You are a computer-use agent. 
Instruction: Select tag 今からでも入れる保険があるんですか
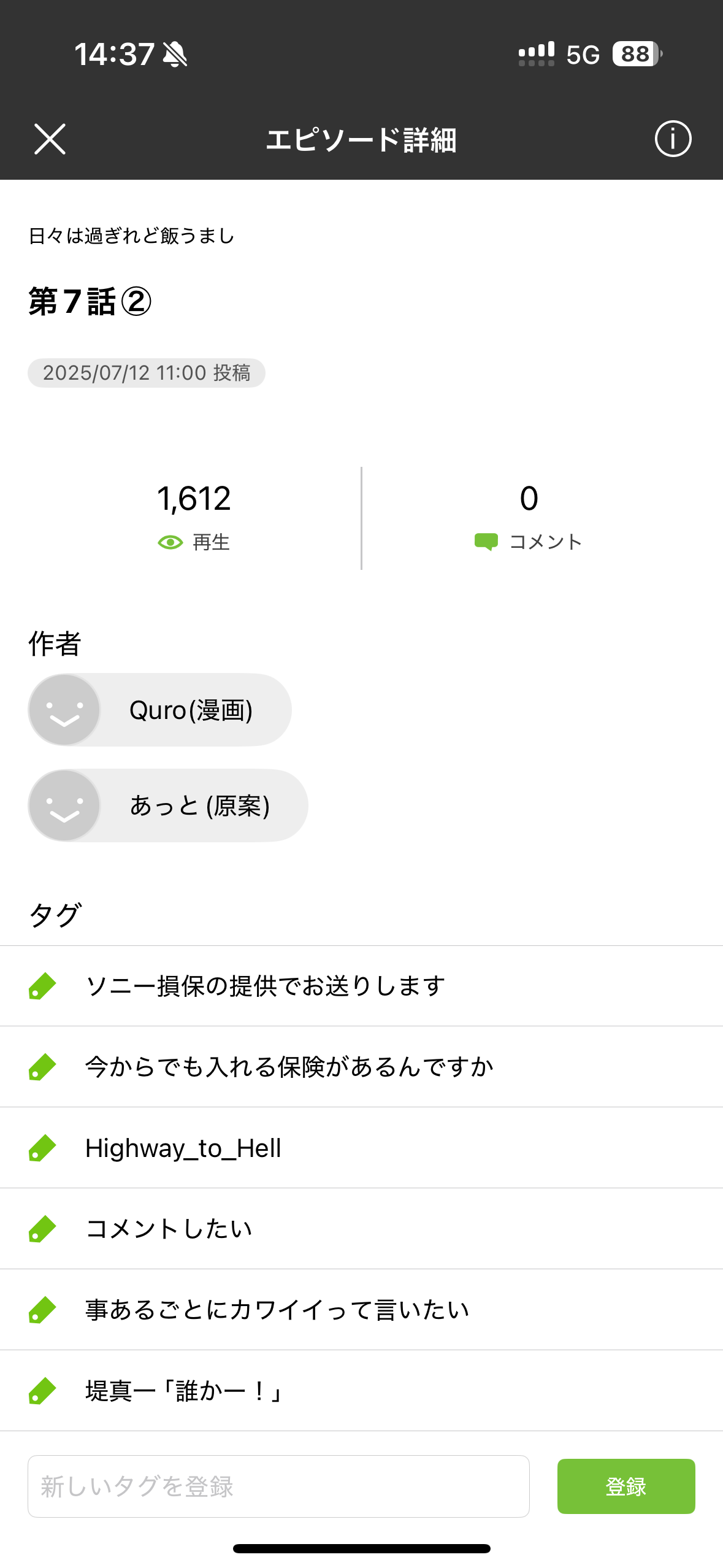coord(361,1067)
